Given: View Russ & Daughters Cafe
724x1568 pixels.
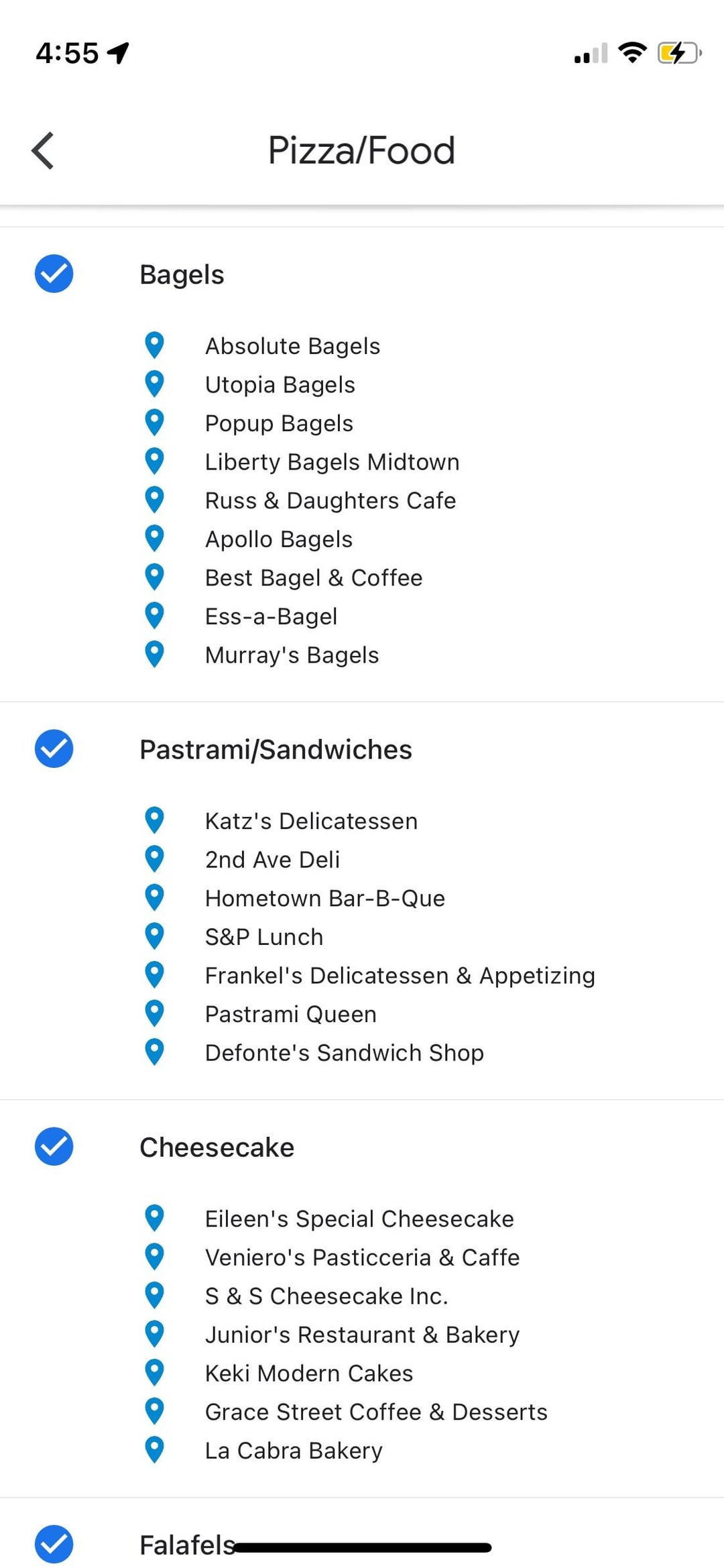Looking at the screenshot, I should click(330, 501).
